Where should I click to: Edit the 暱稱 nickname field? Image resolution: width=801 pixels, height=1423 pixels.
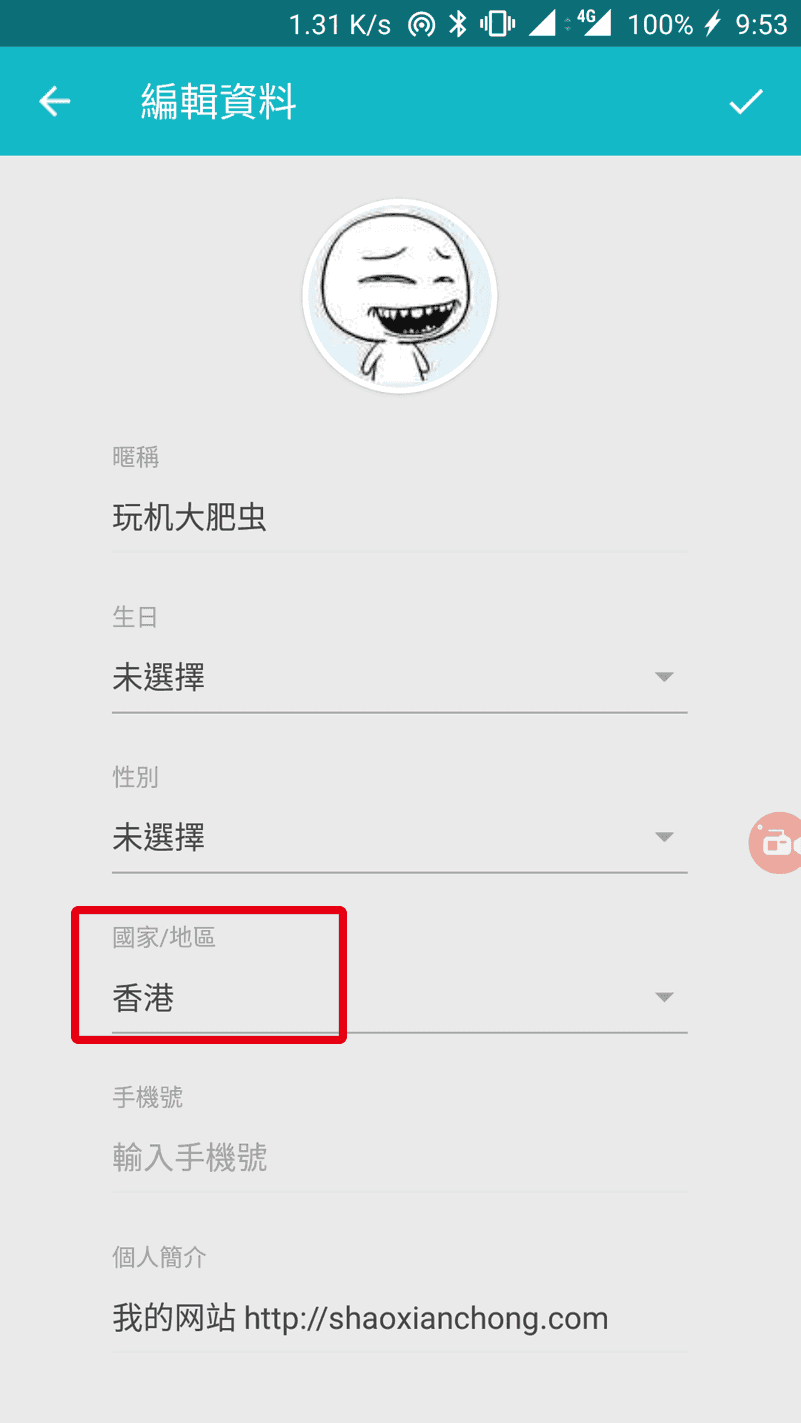(399, 518)
